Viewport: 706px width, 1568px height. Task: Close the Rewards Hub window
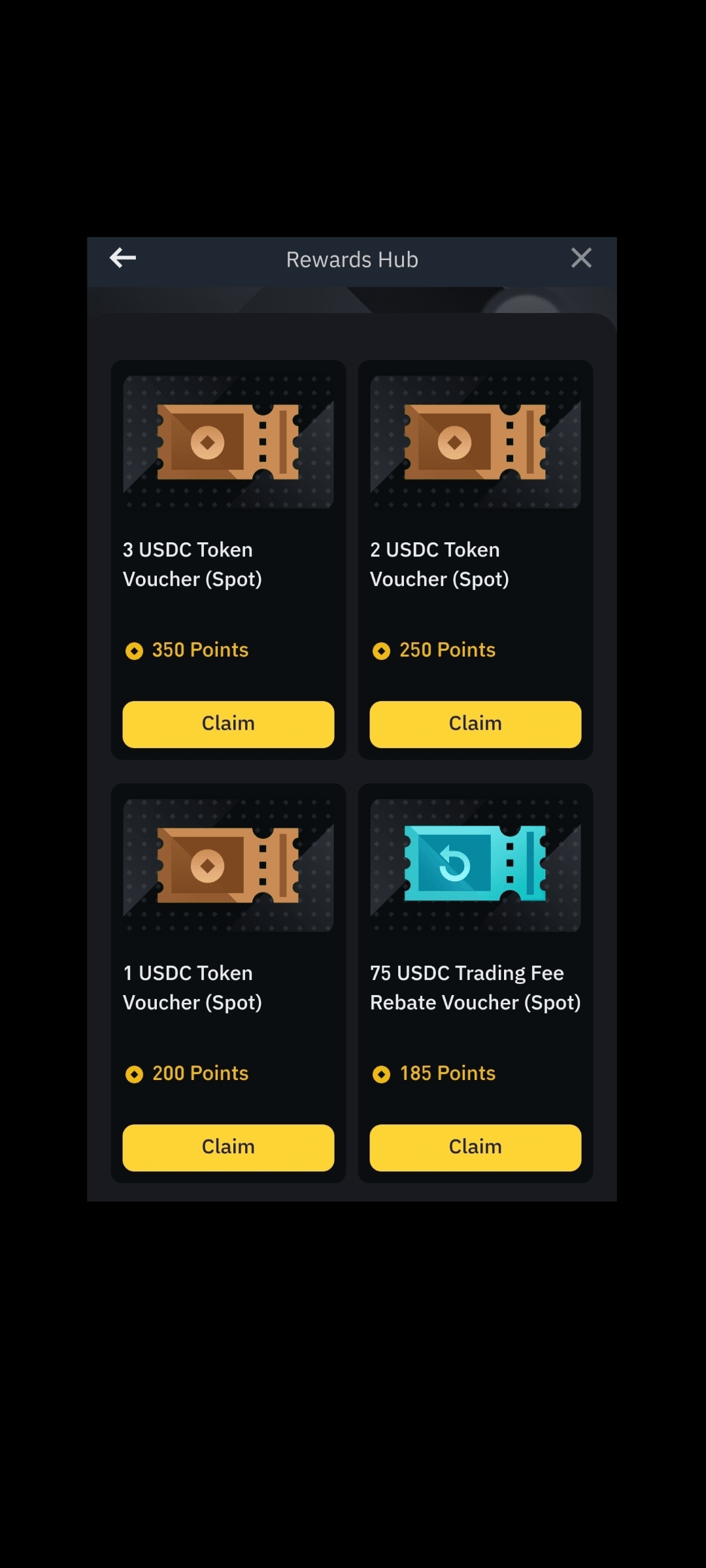click(581, 258)
